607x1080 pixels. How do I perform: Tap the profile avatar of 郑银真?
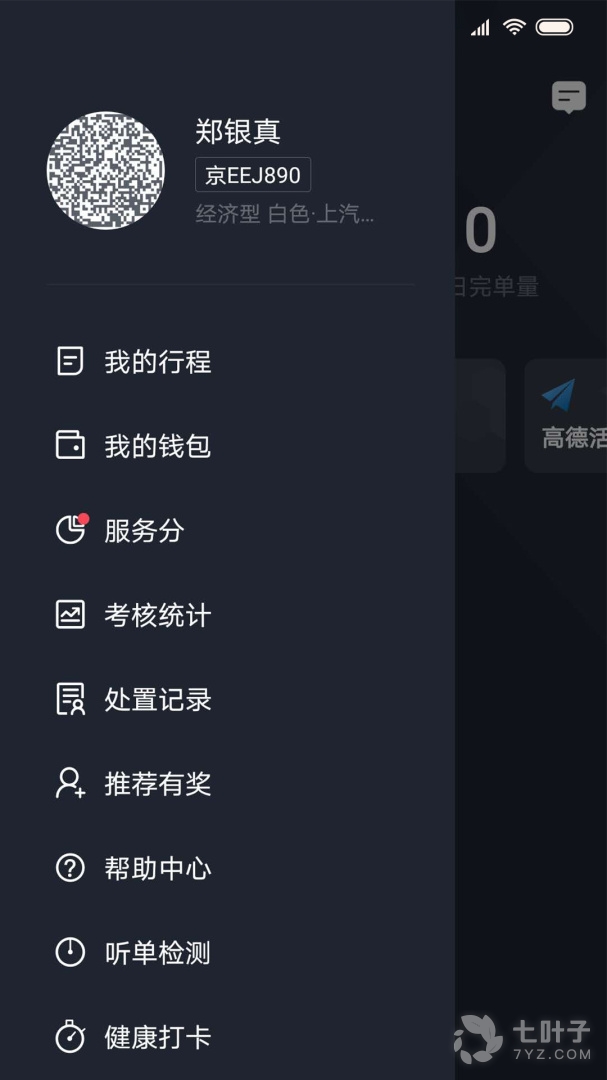coord(106,170)
